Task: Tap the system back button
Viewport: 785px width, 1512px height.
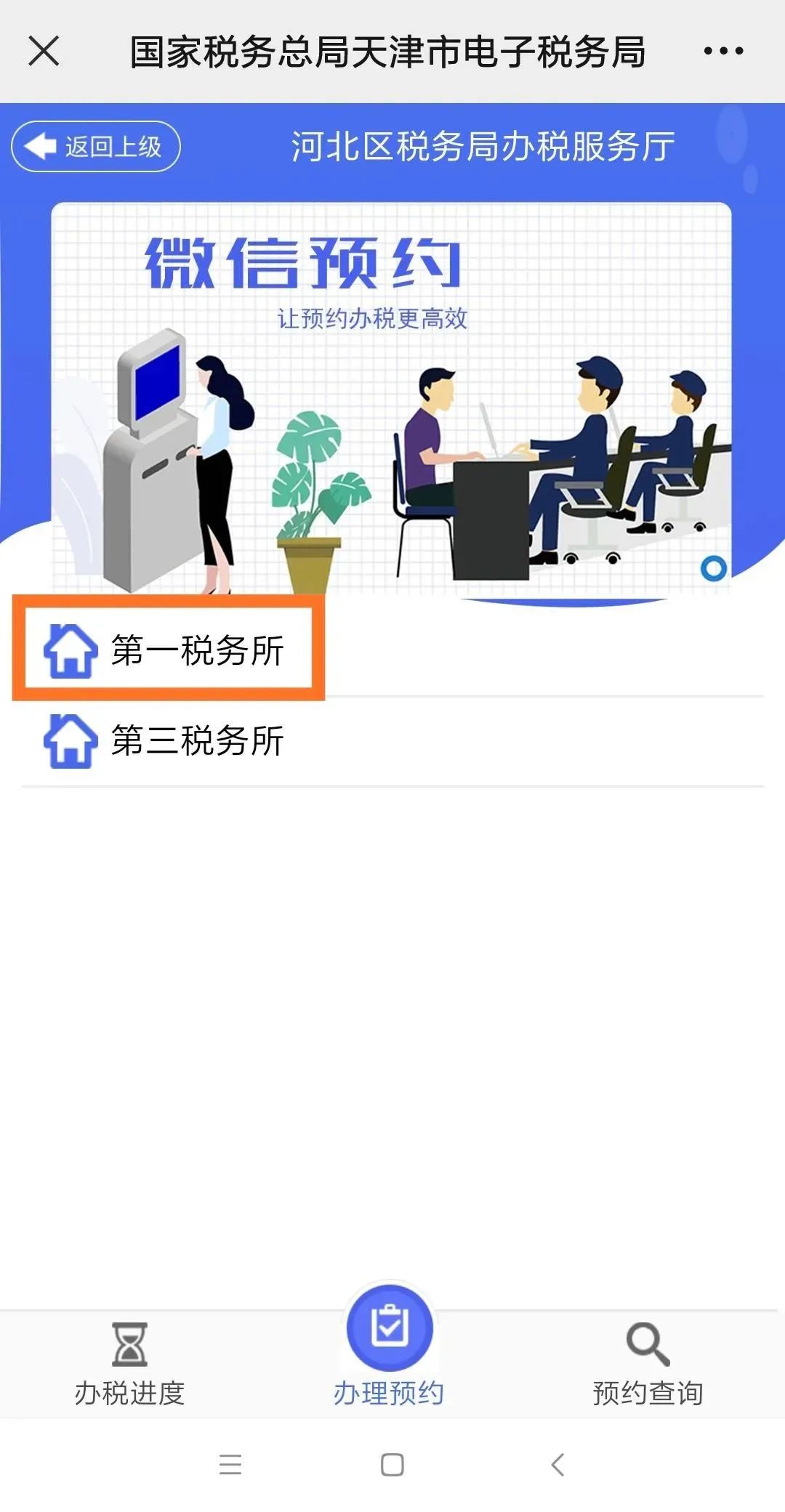Action: (558, 1465)
